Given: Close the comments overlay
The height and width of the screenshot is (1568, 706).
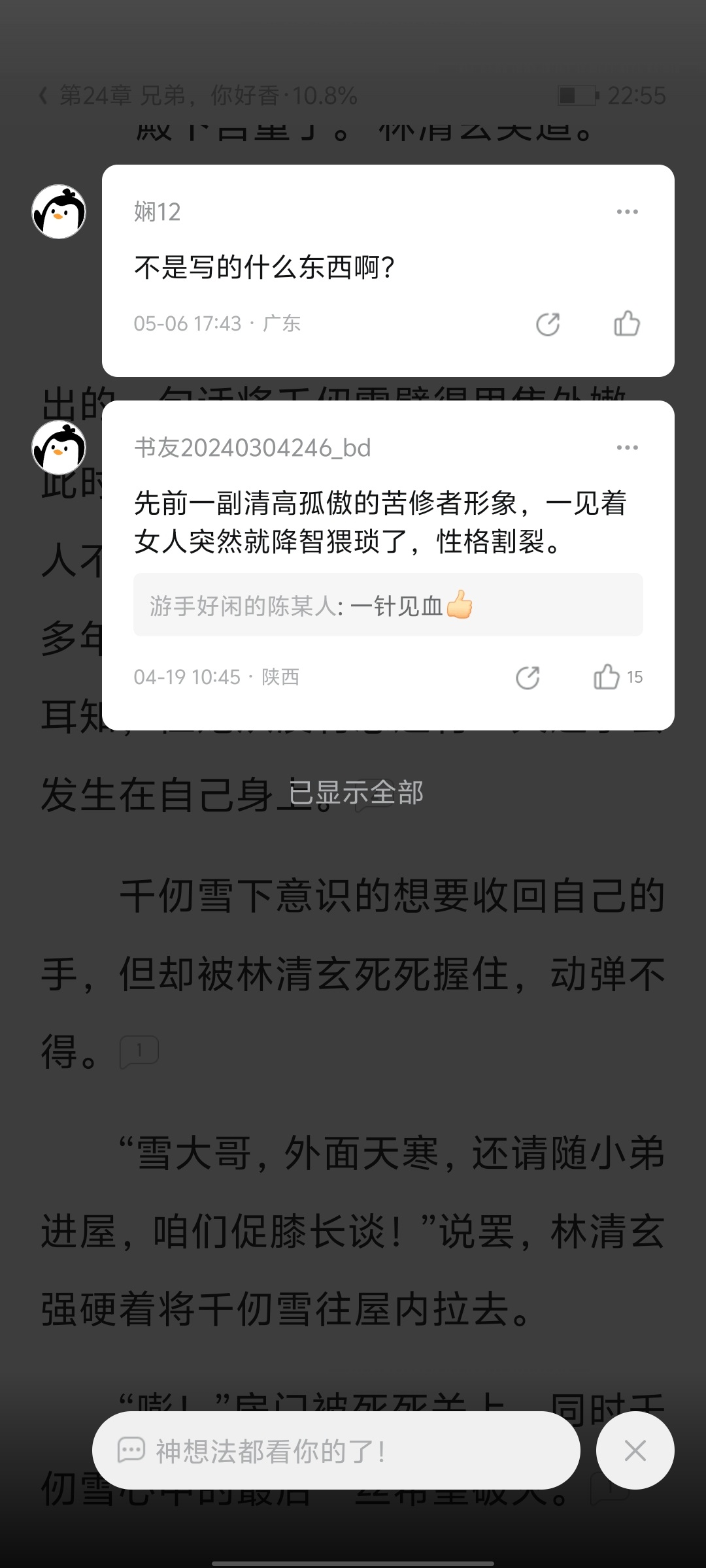Looking at the screenshot, I should (x=635, y=1450).
